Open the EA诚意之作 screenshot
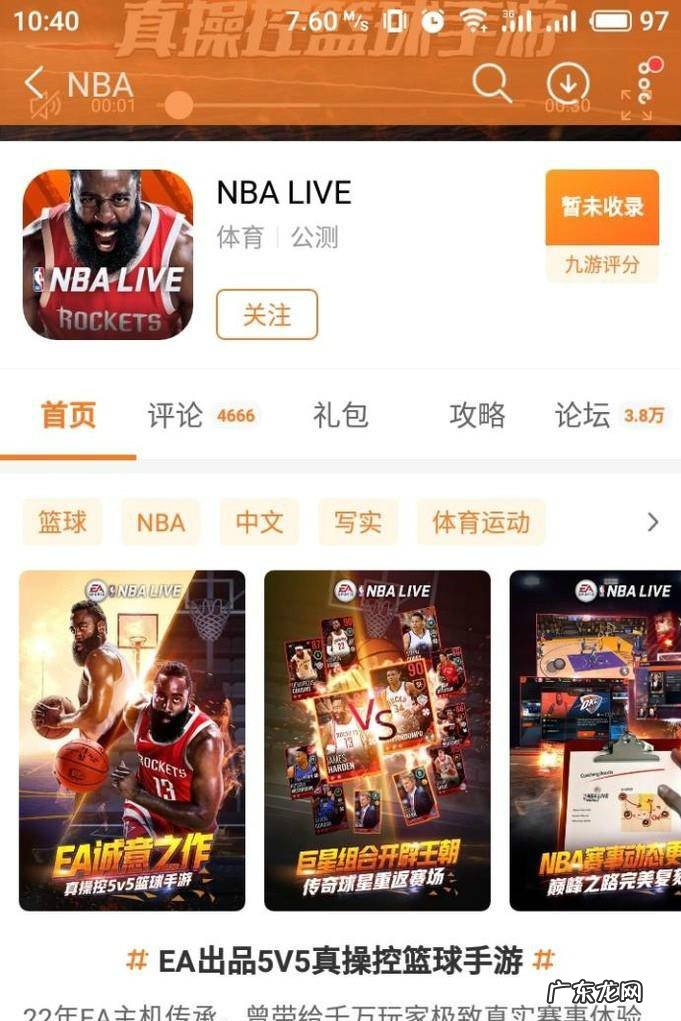The height and width of the screenshot is (1021, 681). [x=132, y=740]
